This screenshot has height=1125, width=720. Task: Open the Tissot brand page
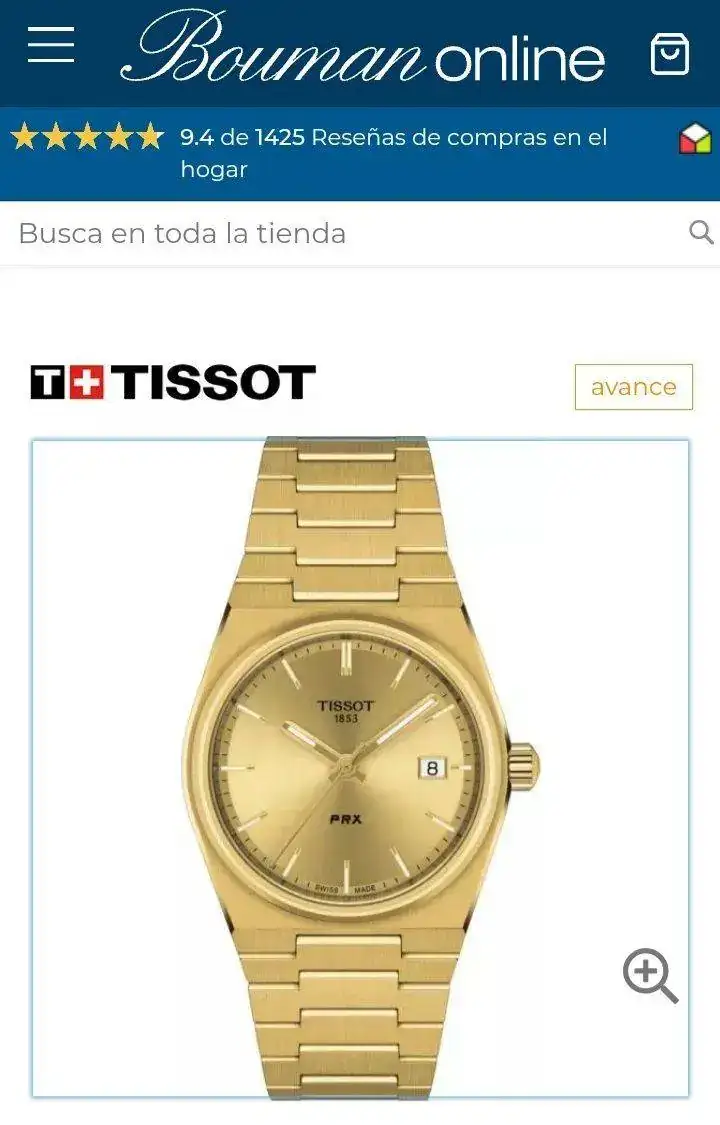(173, 383)
